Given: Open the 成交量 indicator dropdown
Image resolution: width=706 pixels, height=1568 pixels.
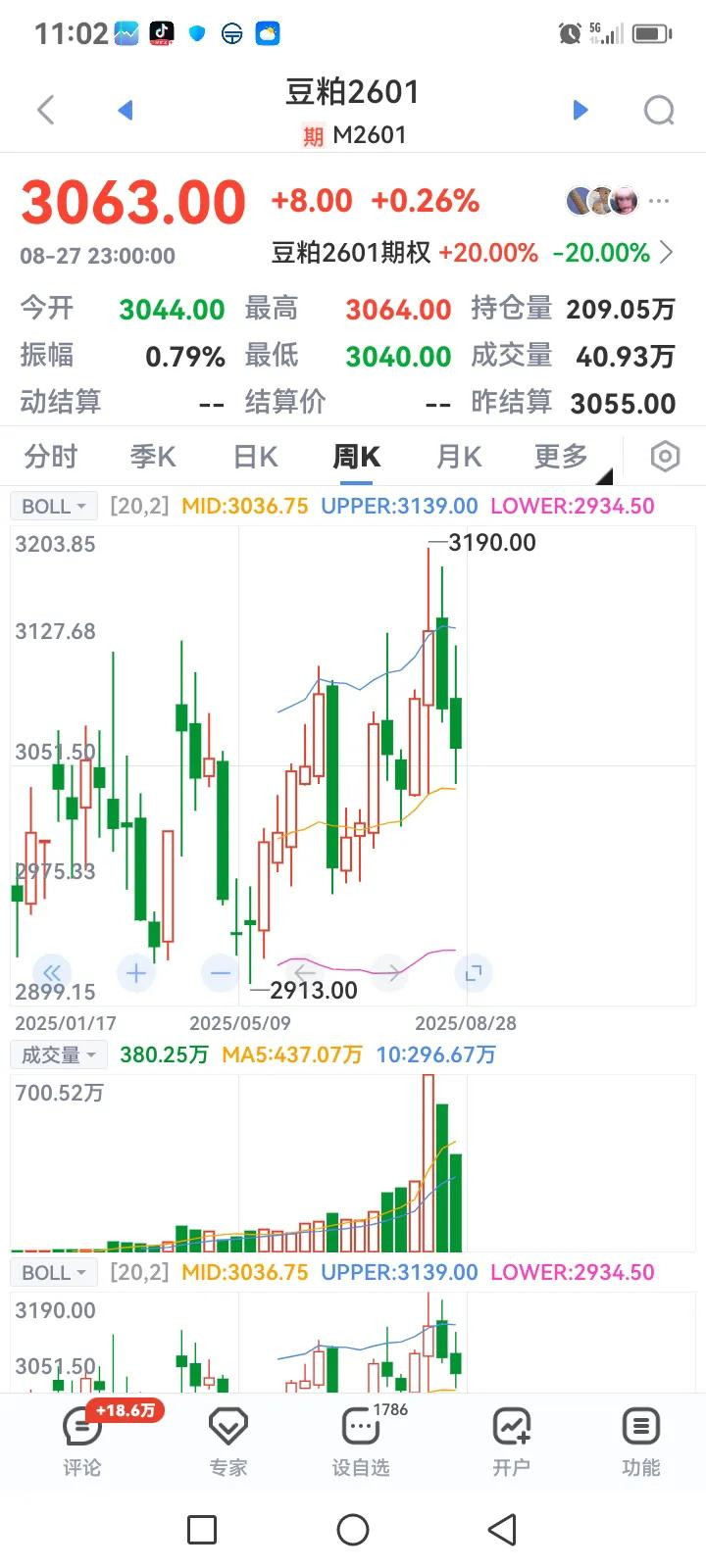Looking at the screenshot, I should pyautogui.click(x=58, y=1055).
